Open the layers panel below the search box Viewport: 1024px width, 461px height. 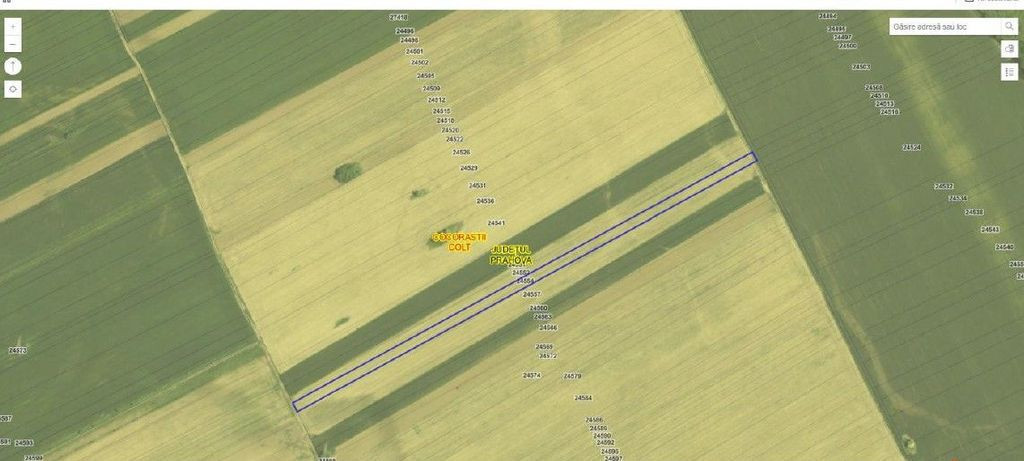pyautogui.click(x=1010, y=50)
